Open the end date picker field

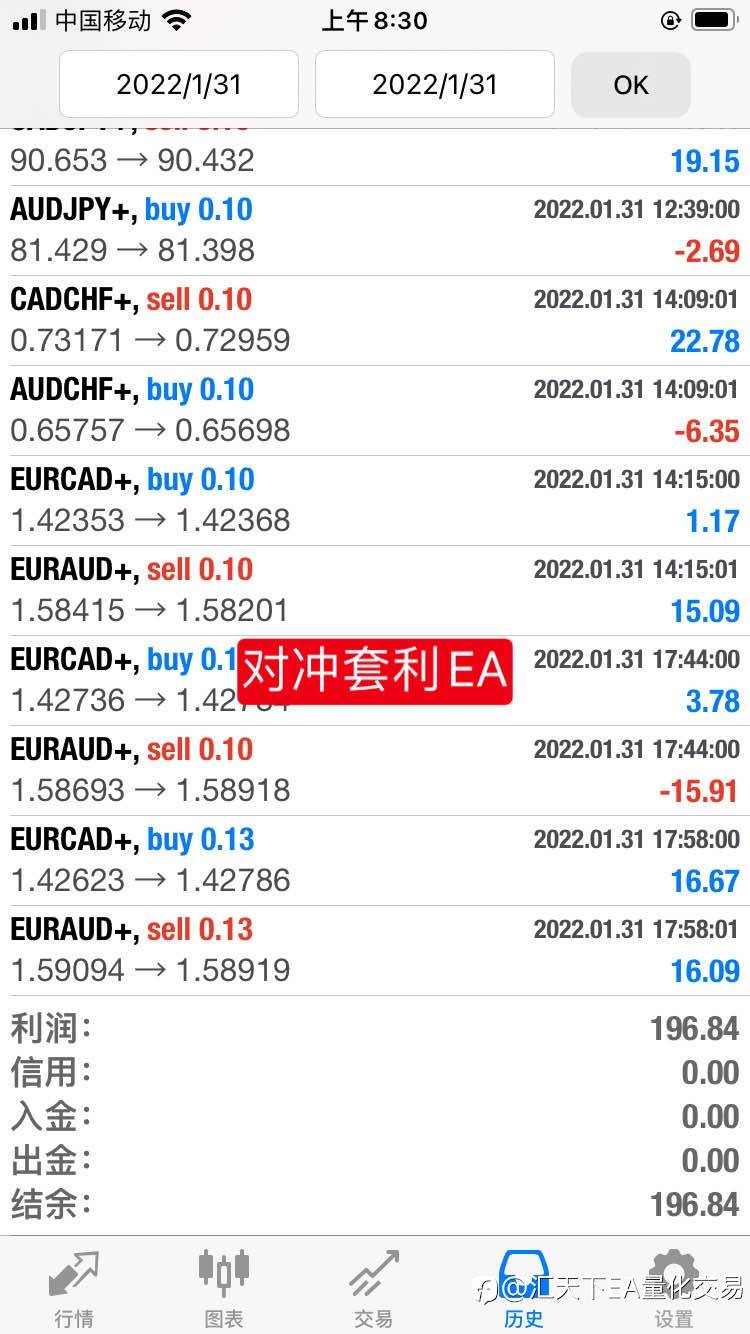pyautogui.click(x=435, y=84)
